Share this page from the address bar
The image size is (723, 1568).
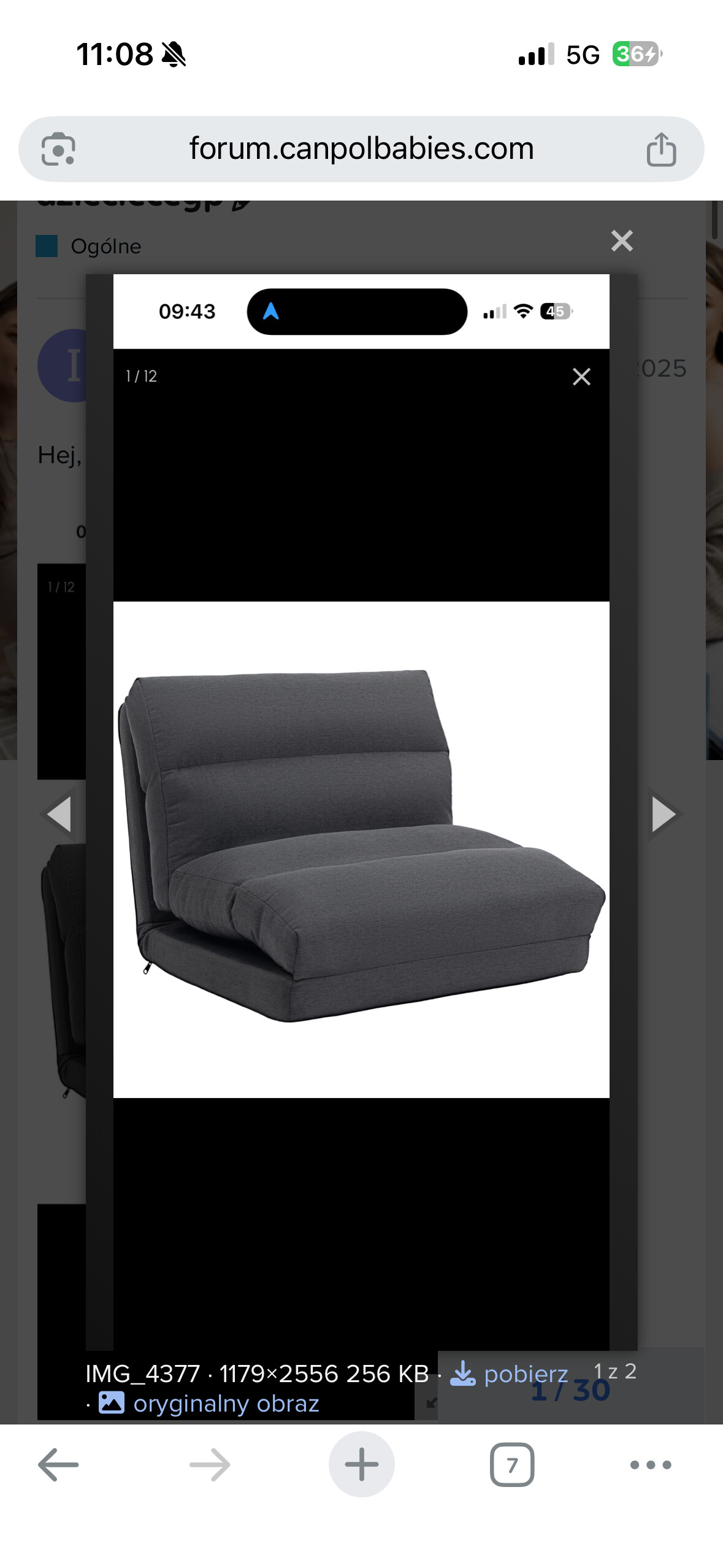(661, 149)
